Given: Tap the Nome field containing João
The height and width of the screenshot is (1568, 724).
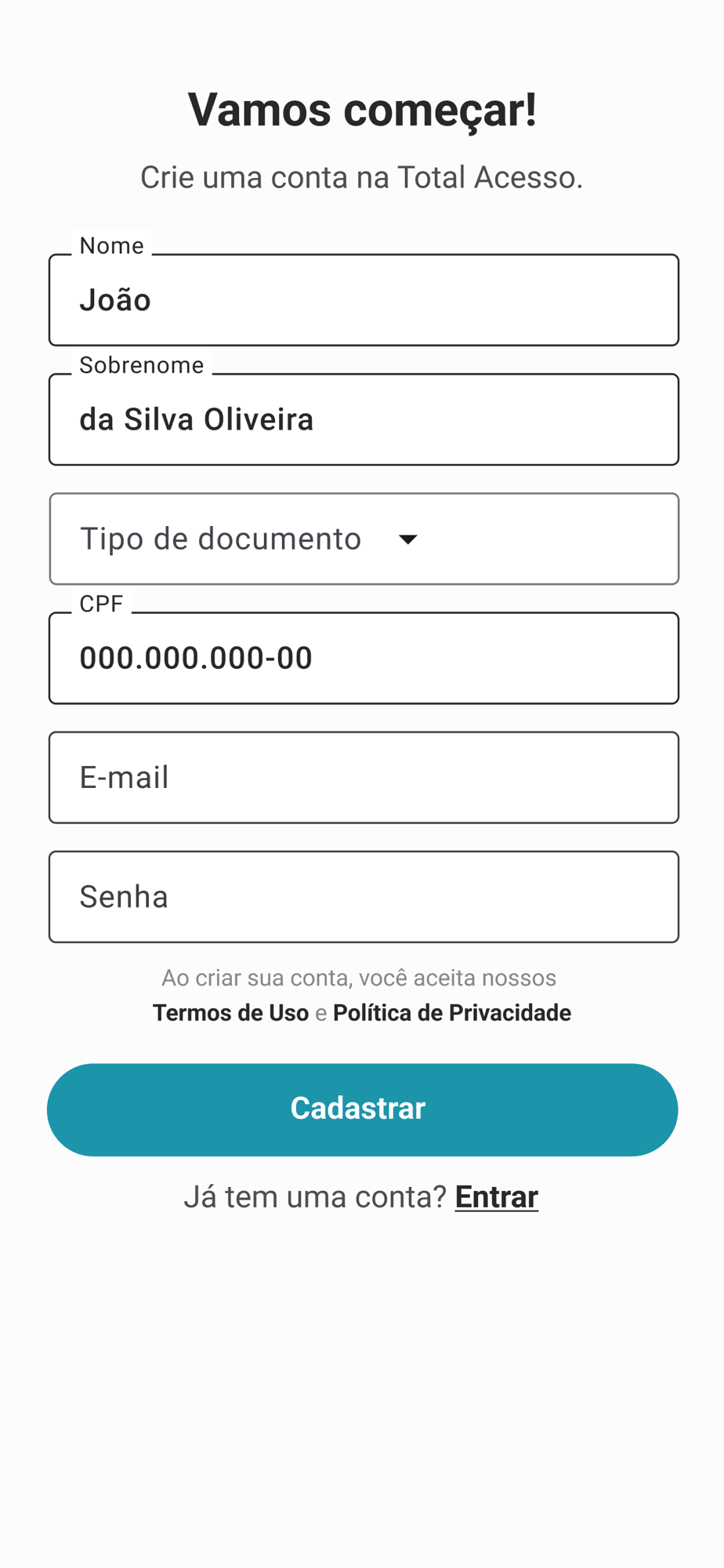Looking at the screenshot, I should tap(364, 299).
